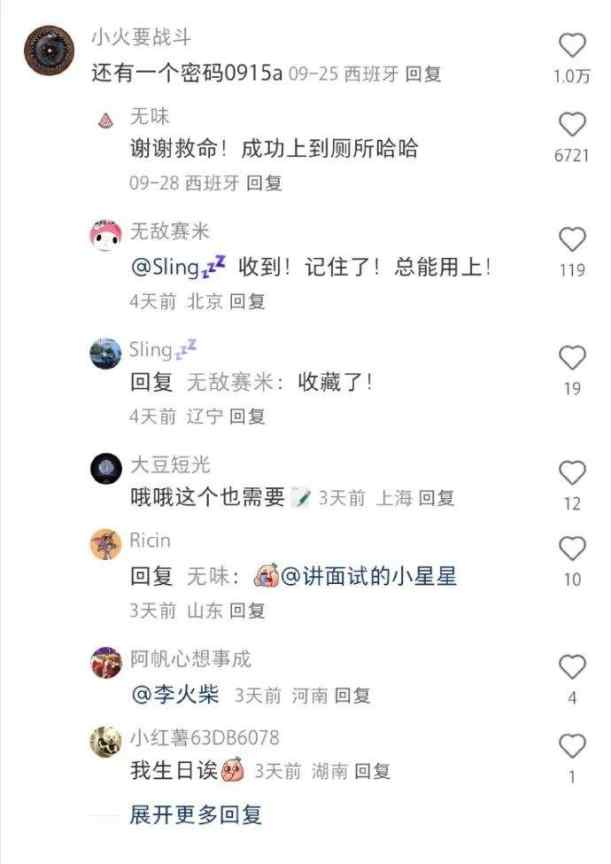Reply to 无味's comment

tap(264, 183)
